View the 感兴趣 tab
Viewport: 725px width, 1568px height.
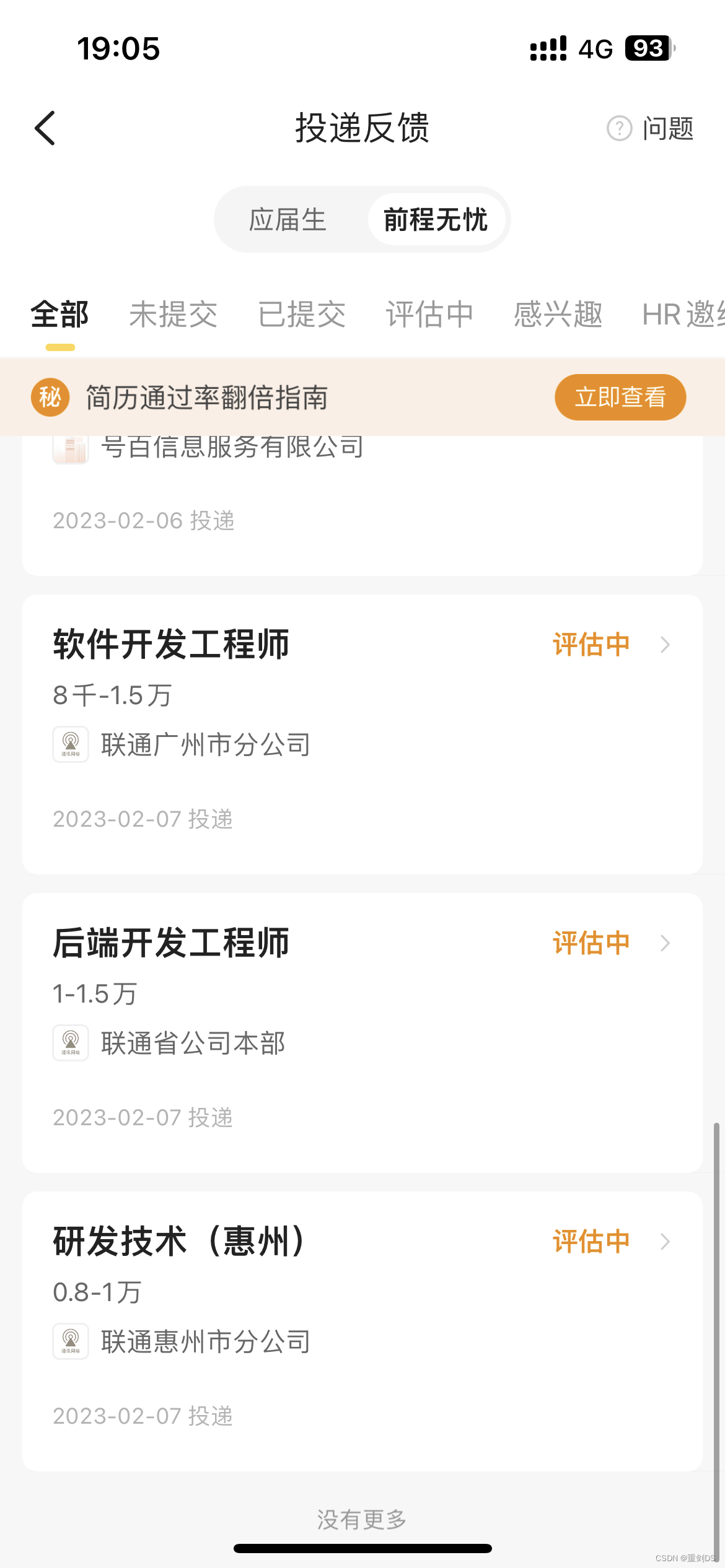coord(558,315)
